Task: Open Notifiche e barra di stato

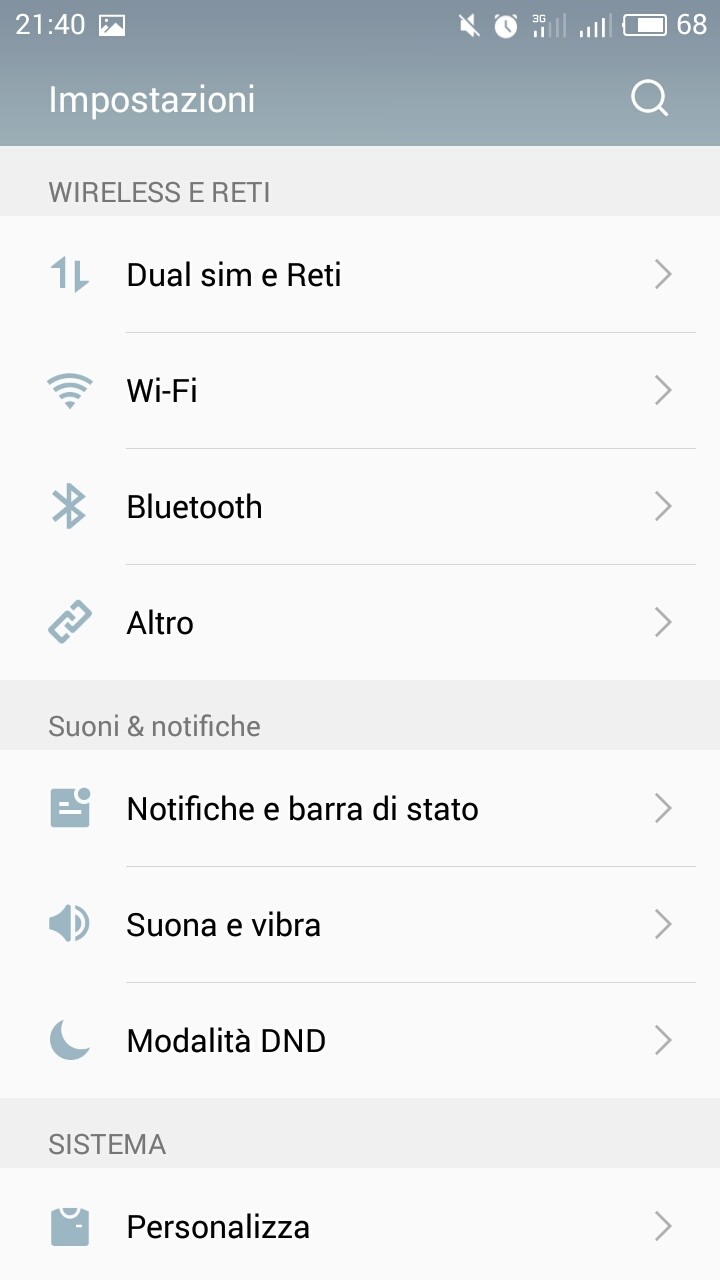Action: click(x=360, y=808)
